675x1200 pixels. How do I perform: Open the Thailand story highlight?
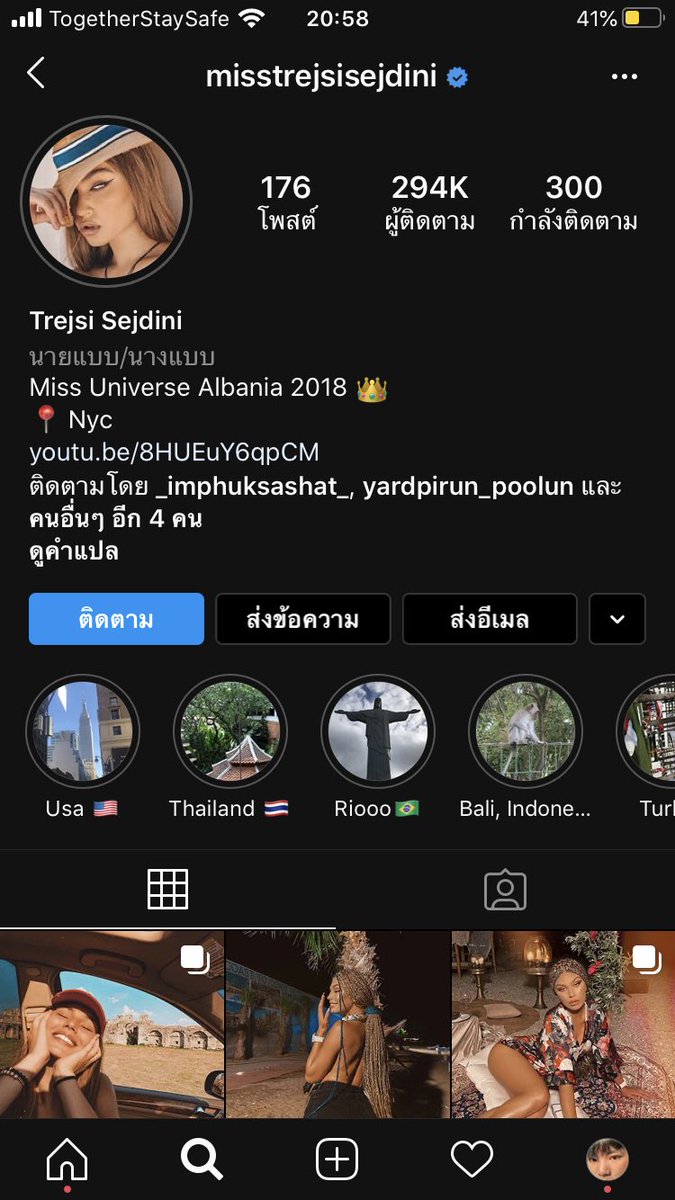point(230,732)
